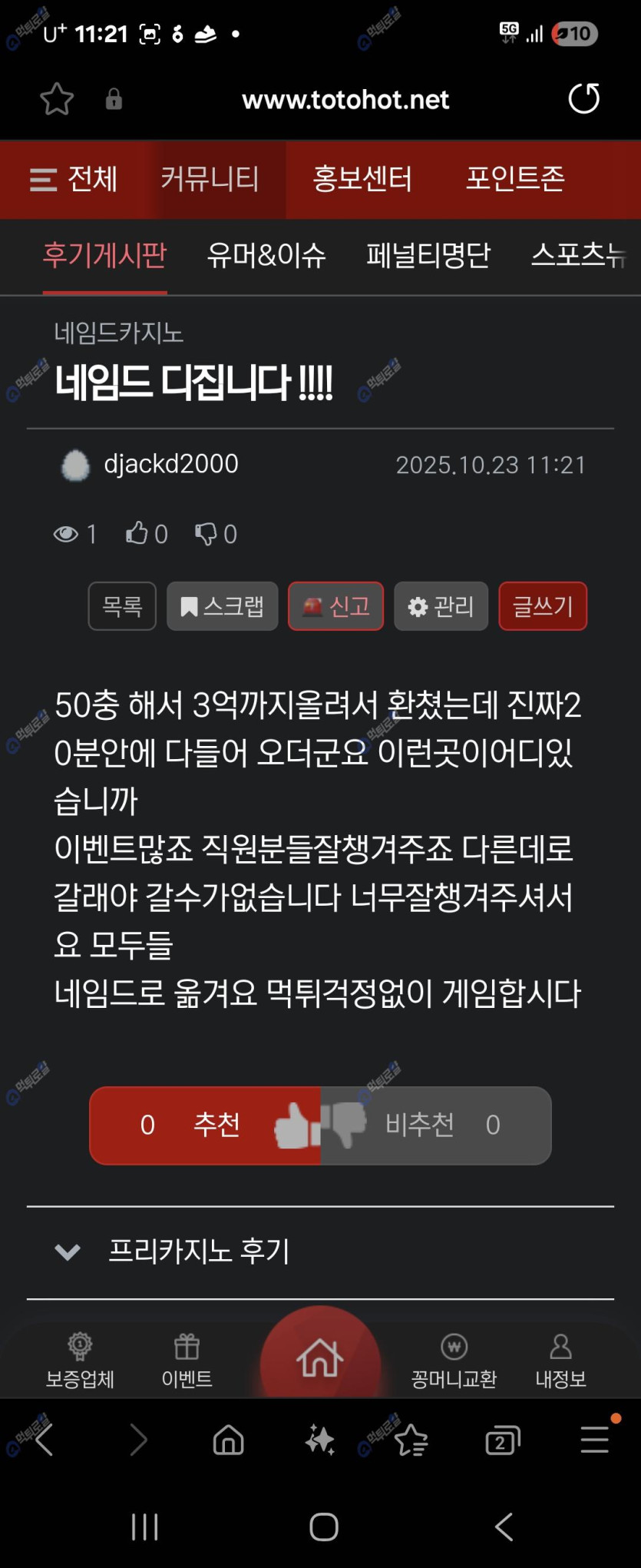Open 보증업체 in the bottom bar
641x1568 pixels.
(x=80, y=1361)
